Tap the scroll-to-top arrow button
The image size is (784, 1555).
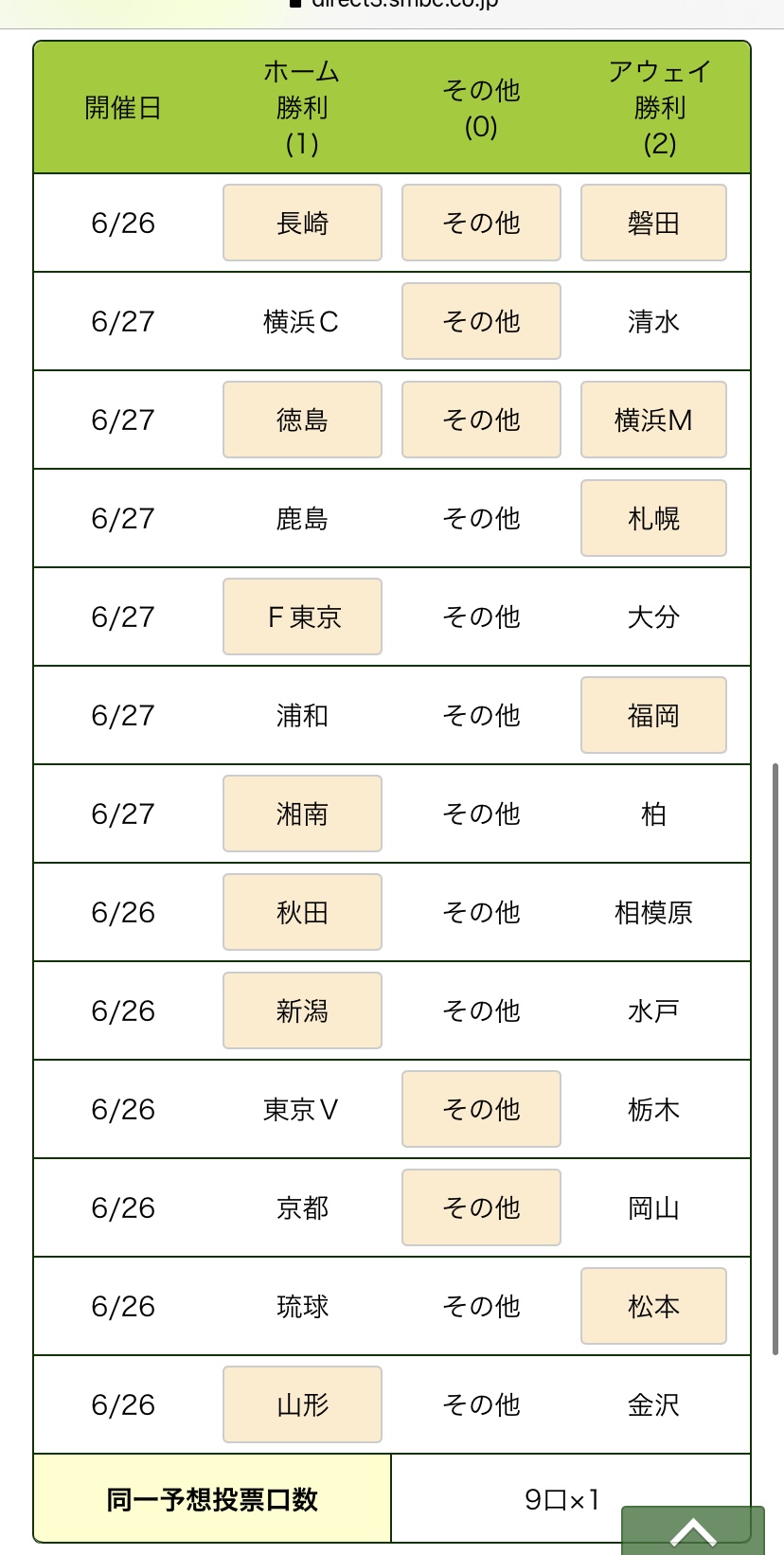(693, 1530)
